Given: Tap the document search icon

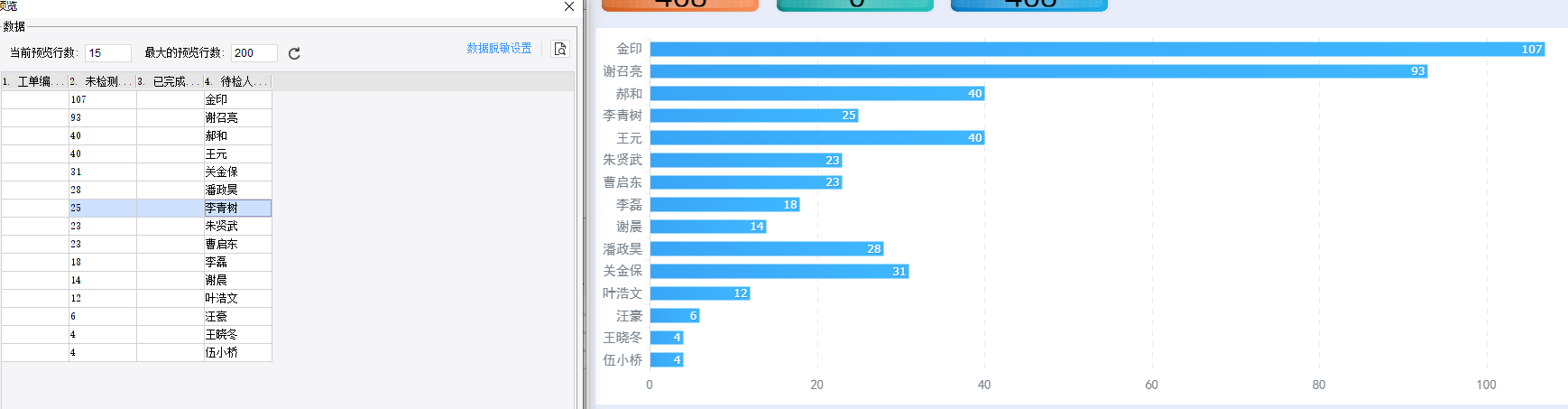Looking at the screenshot, I should click(560, 49).
